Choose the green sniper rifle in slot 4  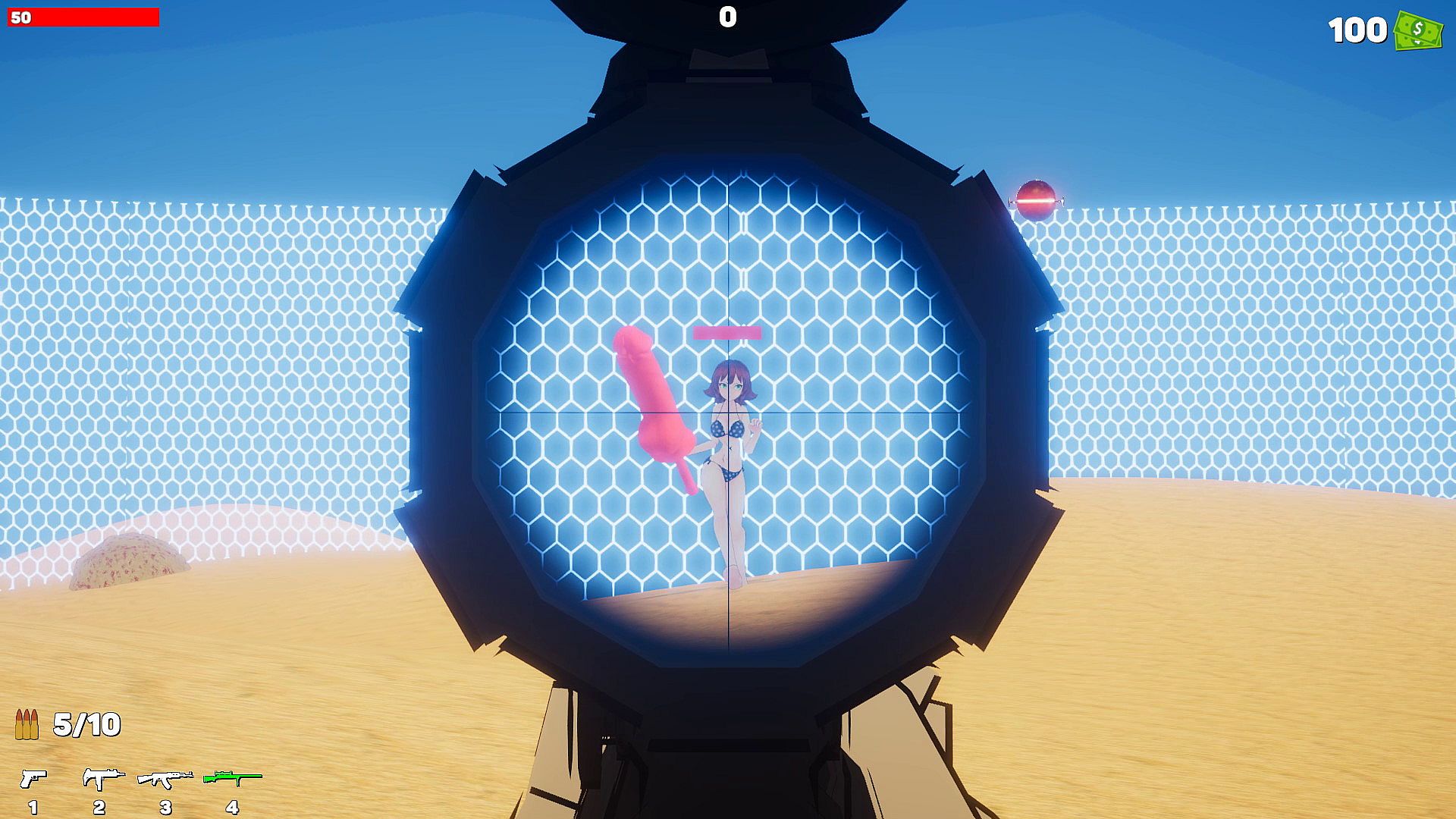(x=232, y=777)
